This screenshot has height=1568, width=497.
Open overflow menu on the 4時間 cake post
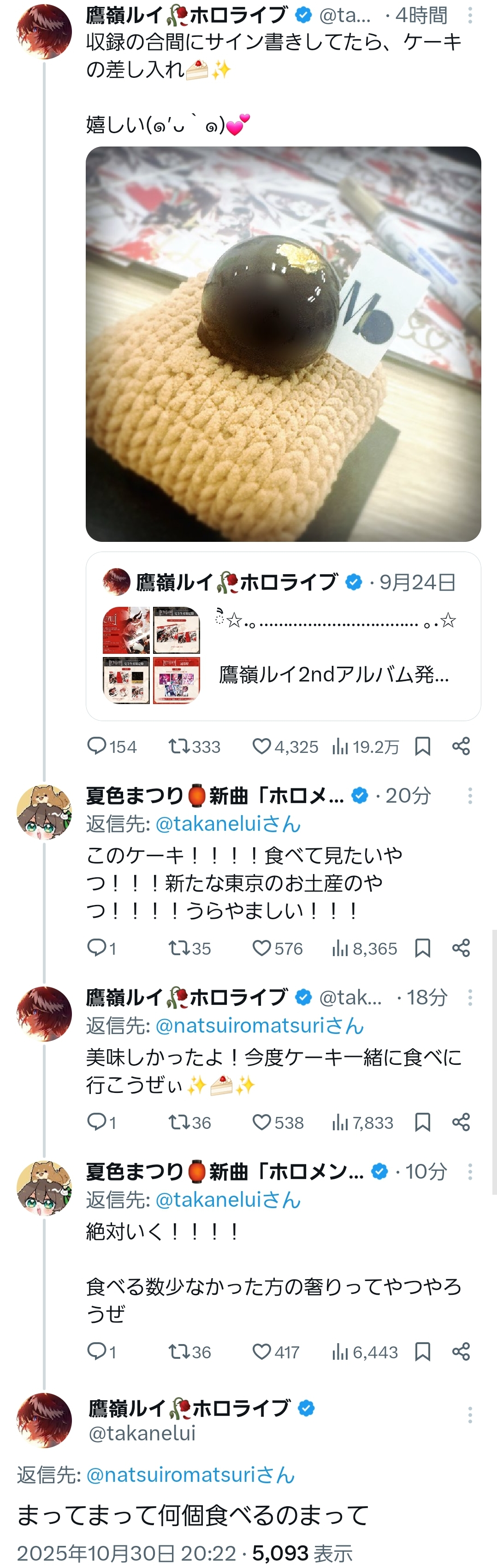tap(470, 15)
